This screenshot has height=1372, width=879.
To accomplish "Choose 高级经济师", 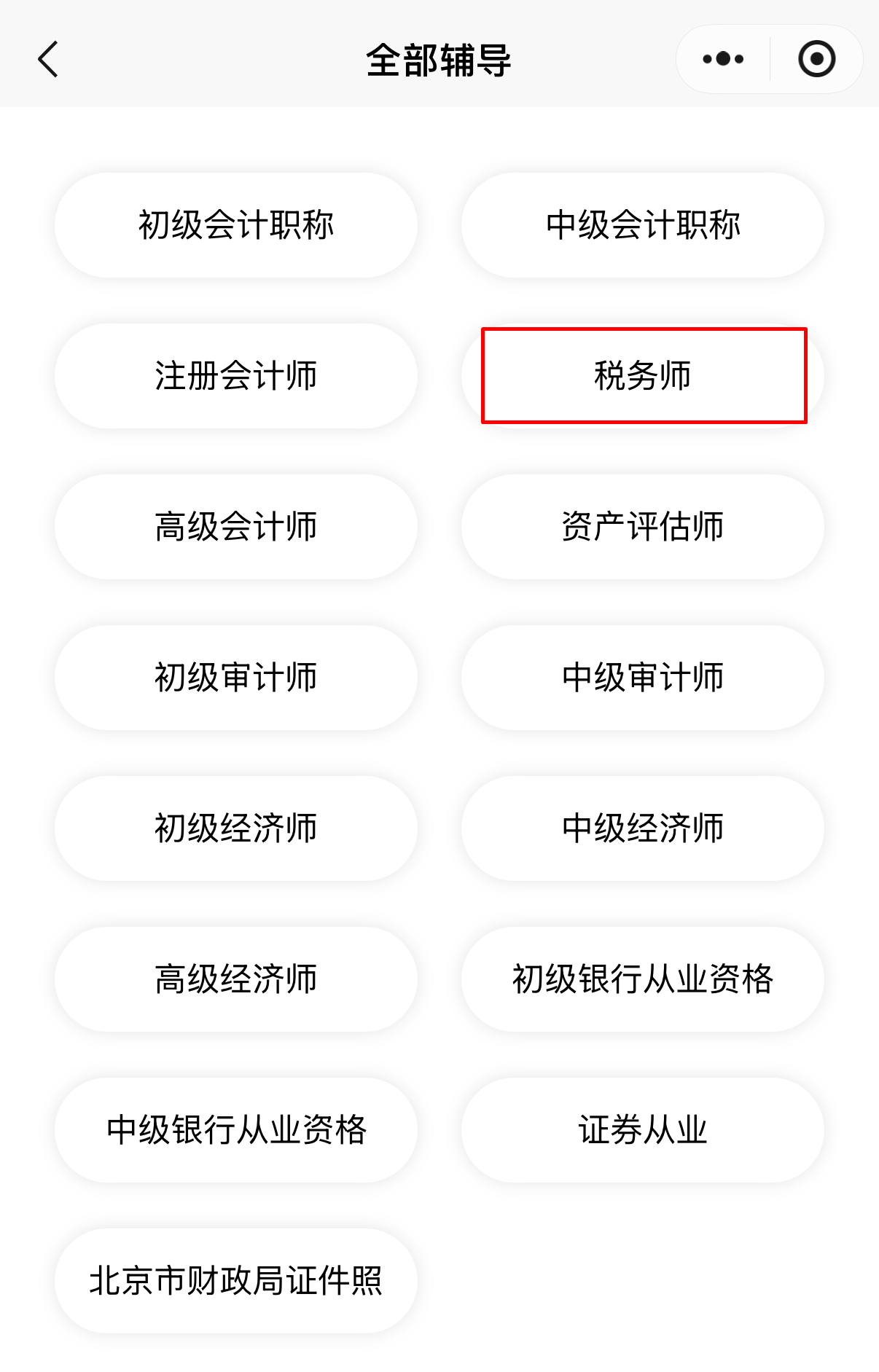I will [x=236, y=979].
